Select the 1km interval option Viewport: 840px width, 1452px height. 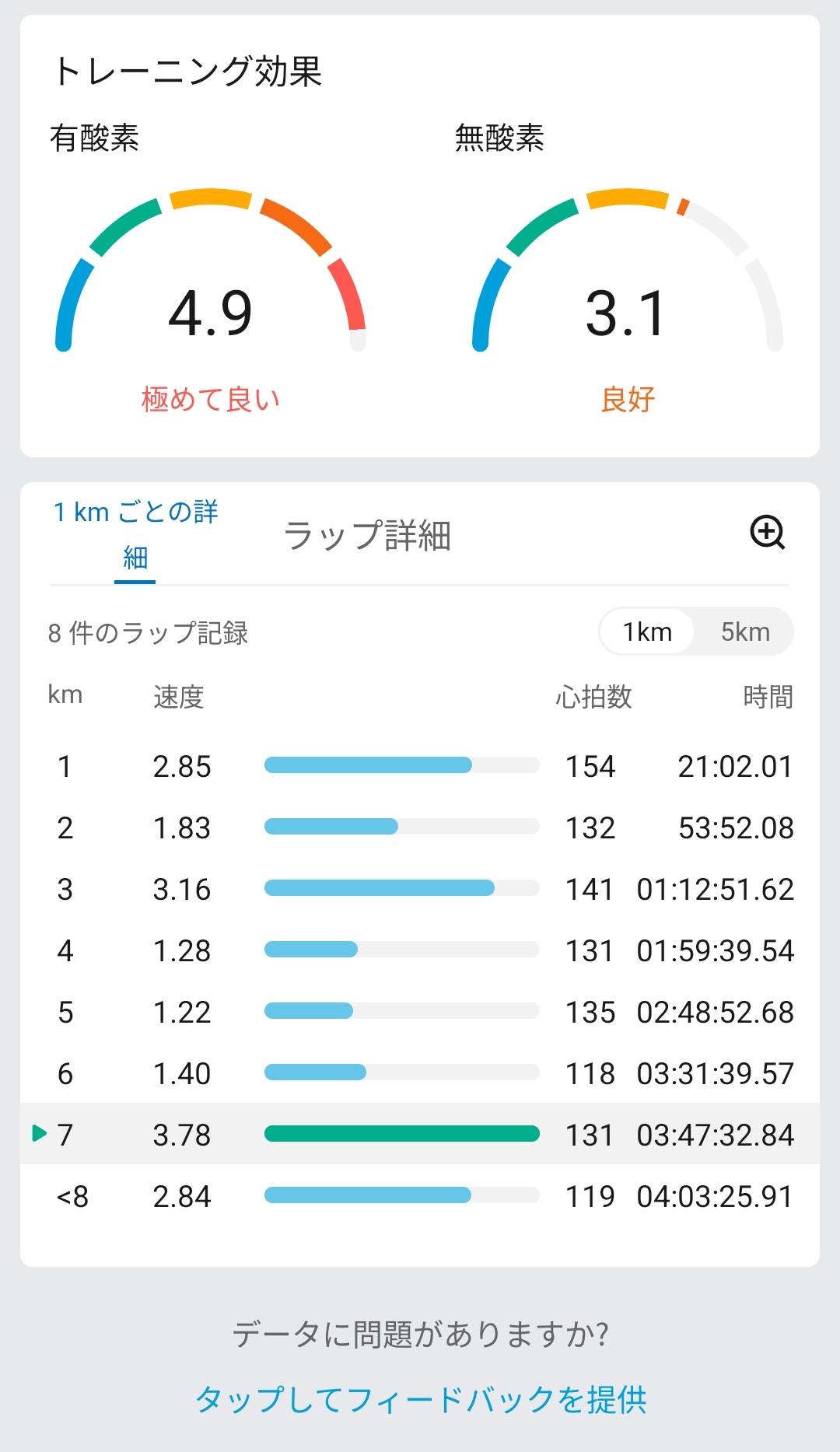pos(647,632)
